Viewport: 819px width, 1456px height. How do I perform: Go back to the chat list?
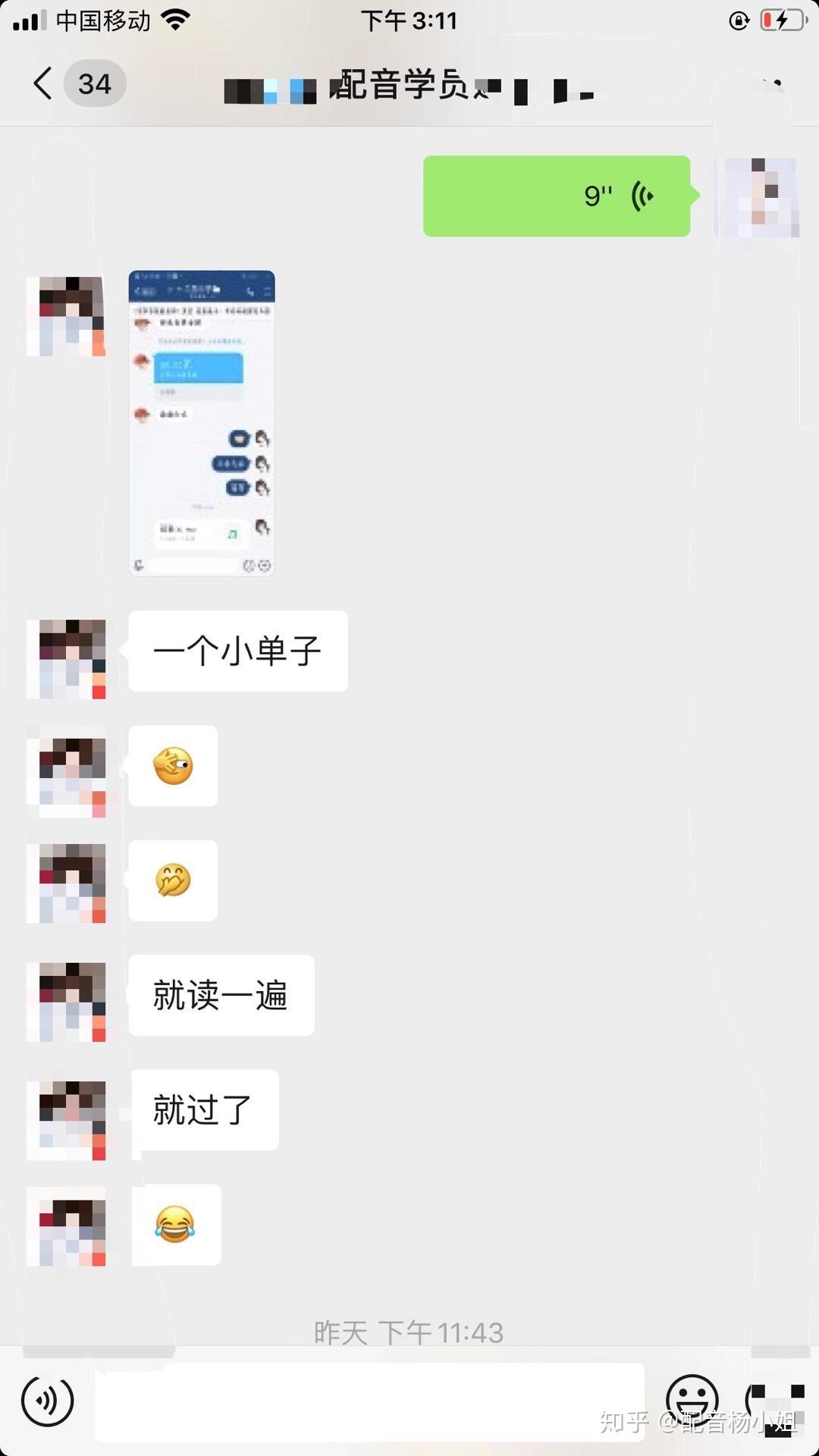[44, 83]
